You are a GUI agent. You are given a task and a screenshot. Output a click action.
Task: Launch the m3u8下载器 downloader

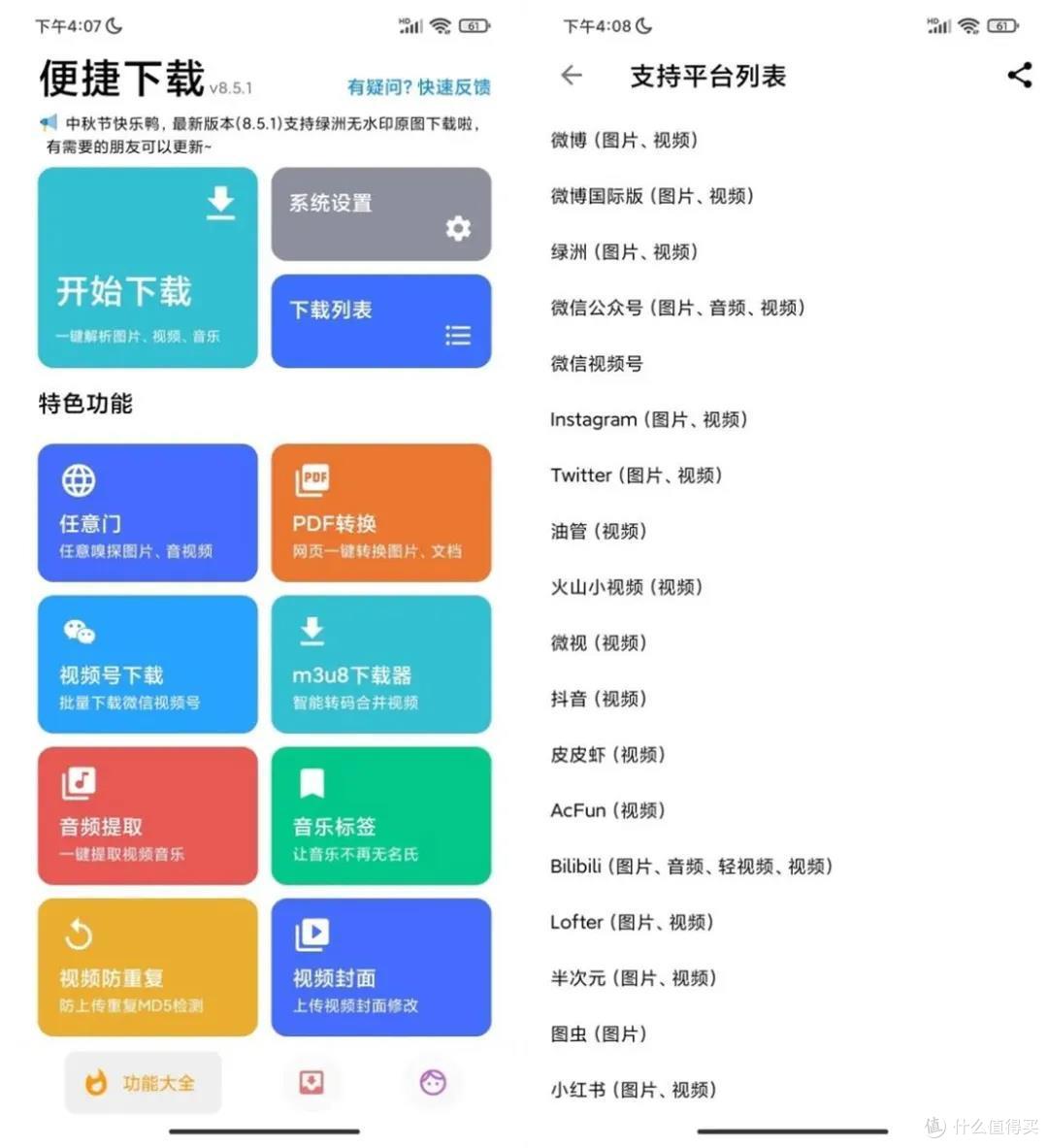pos(380,665)
